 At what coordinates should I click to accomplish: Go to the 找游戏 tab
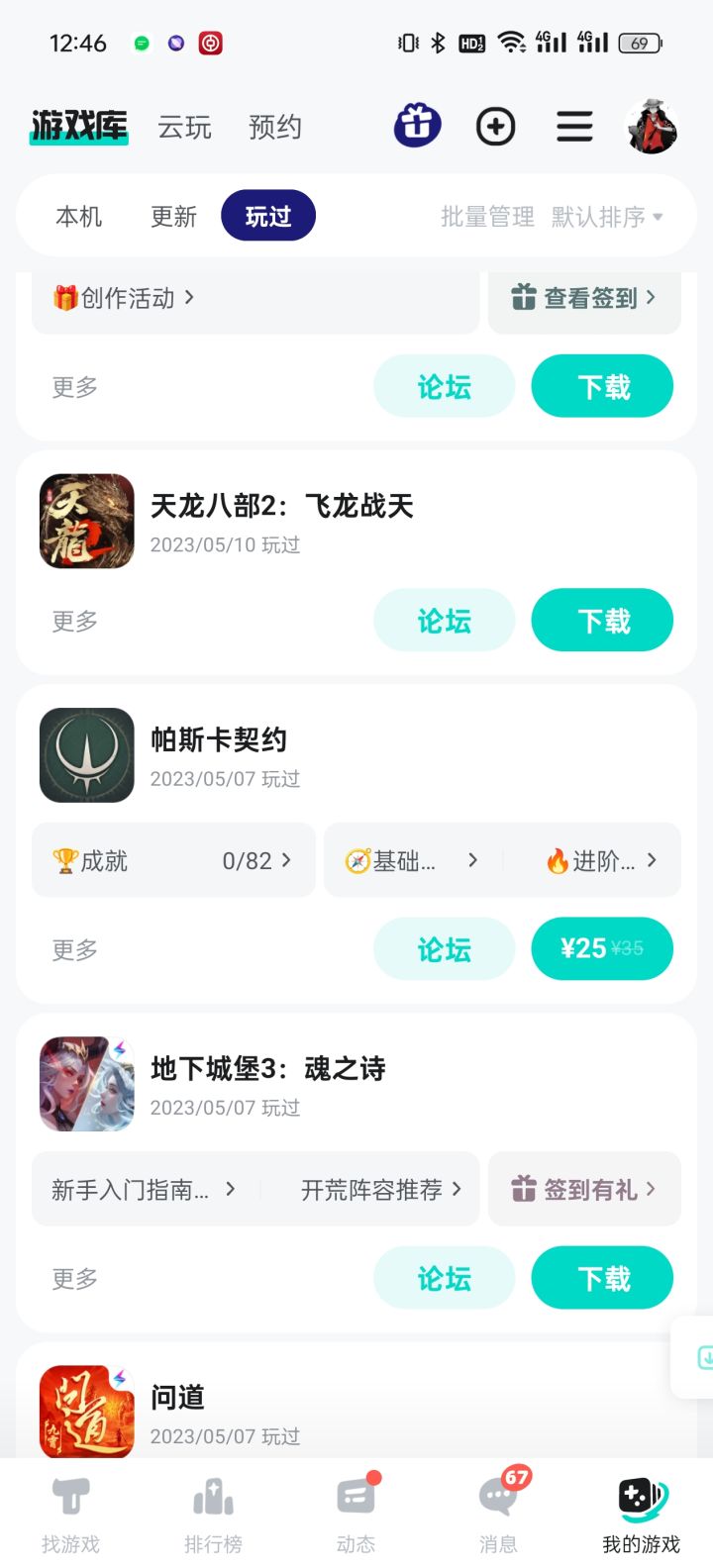70,1514
